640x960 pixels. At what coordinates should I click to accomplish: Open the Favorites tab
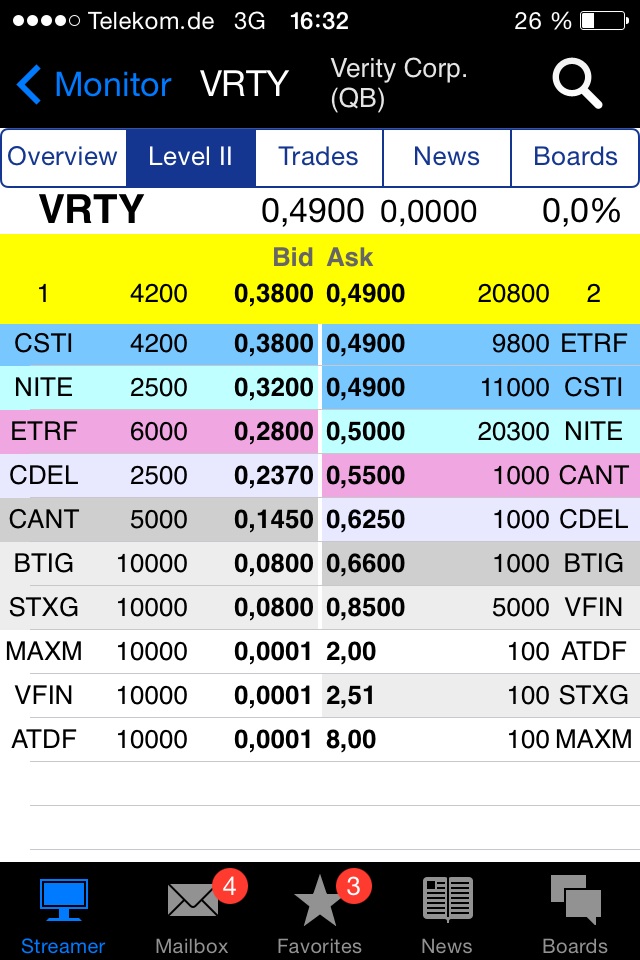(319, 912)
